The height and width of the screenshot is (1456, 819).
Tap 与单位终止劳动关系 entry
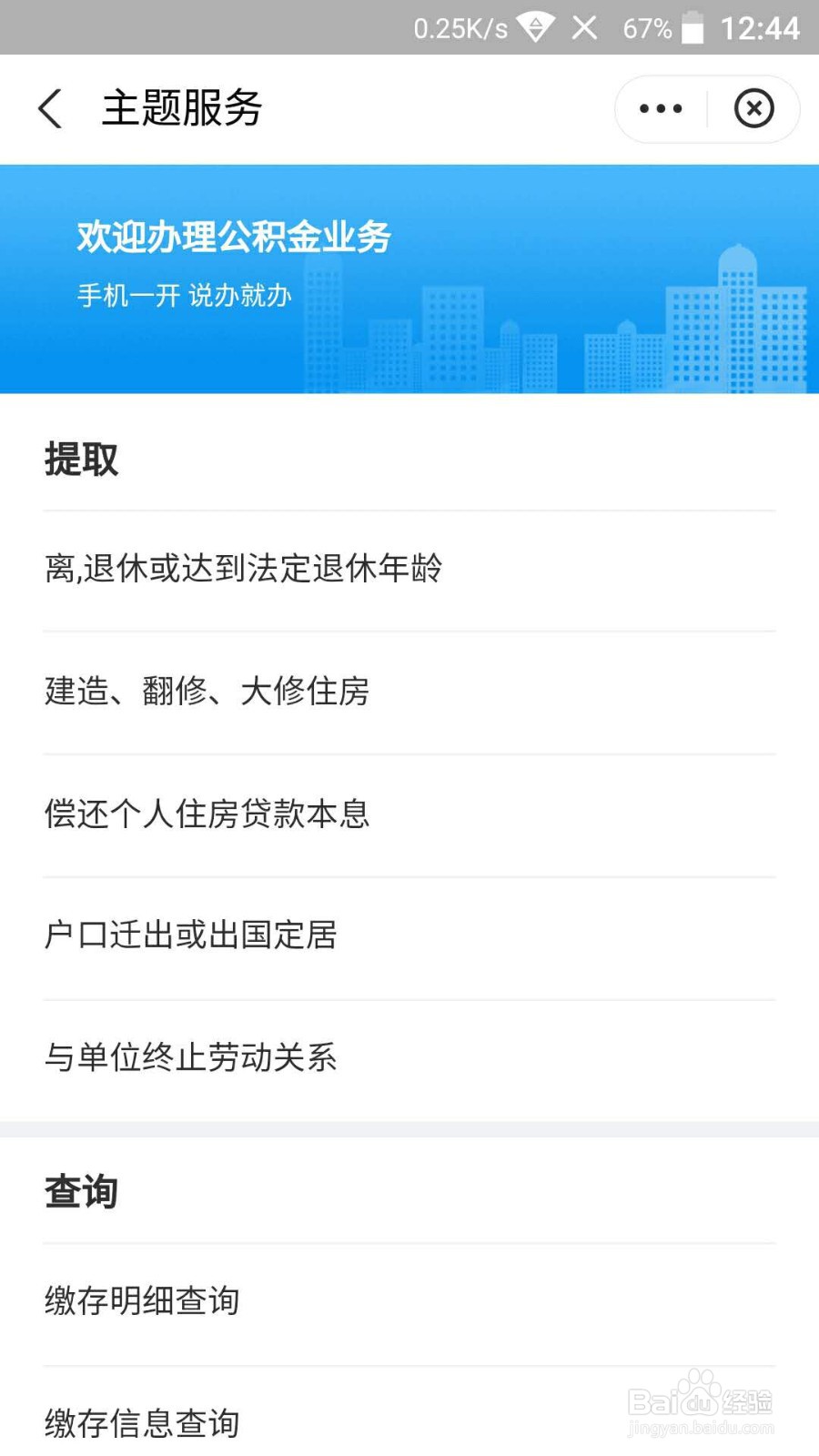tap(191, 1057)
